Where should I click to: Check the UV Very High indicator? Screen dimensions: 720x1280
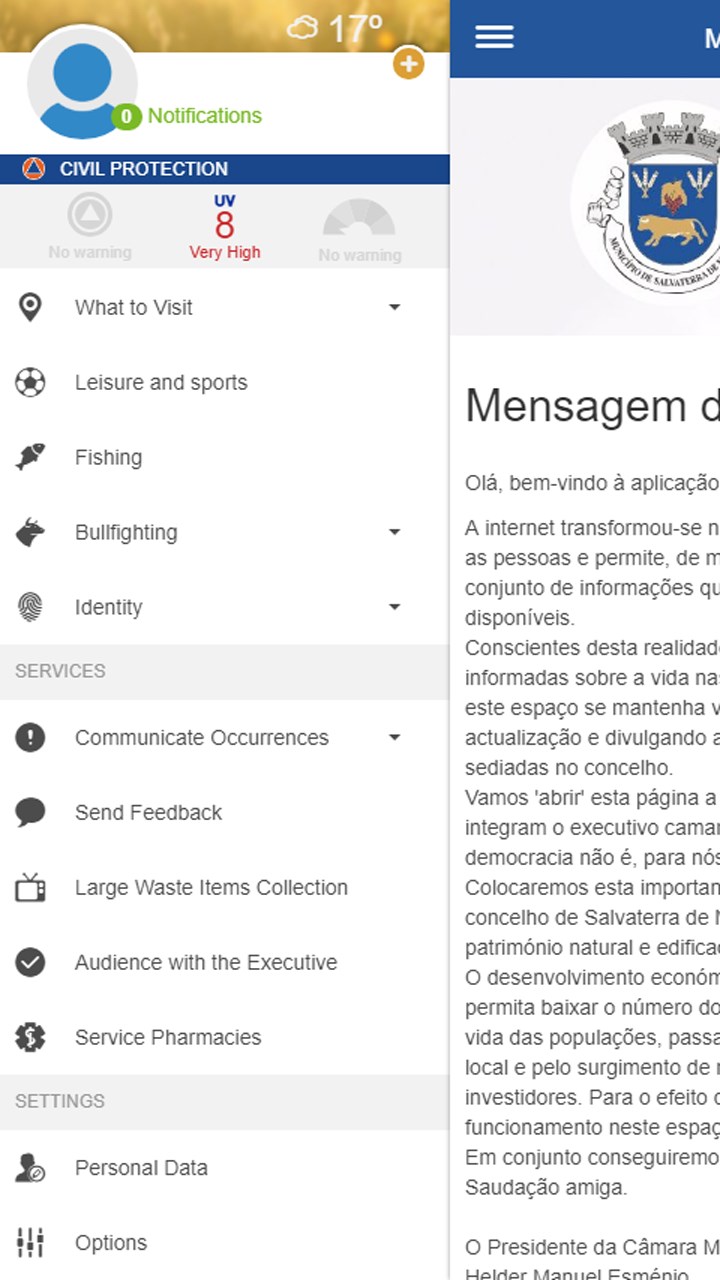pos(224,228)
